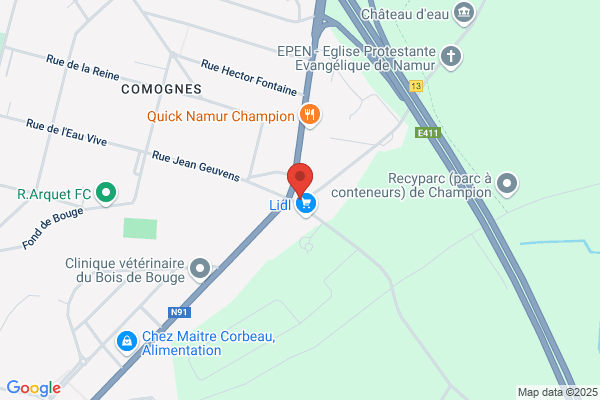This screenshot has height=400, width=600.
Task: Select the Recyparc de Champion marker
Action: pyautogui.click(x=507, y=184)
